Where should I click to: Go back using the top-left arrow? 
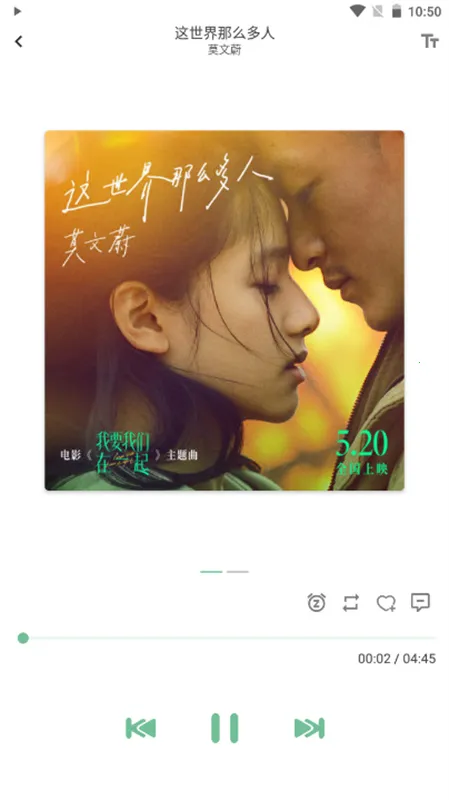[x=19, y=41]
